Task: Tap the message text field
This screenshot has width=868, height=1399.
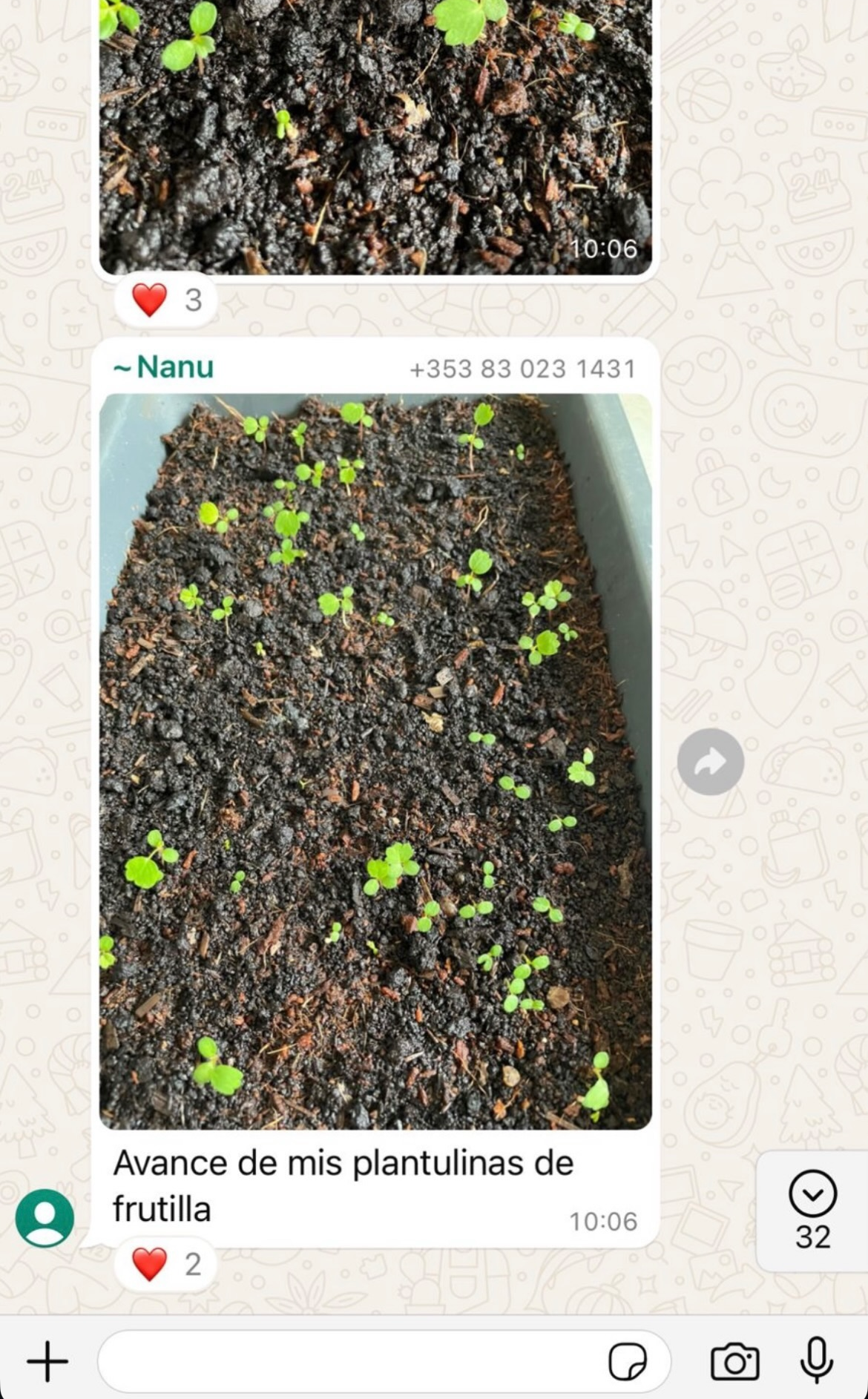Action: tap(349, 1361)
